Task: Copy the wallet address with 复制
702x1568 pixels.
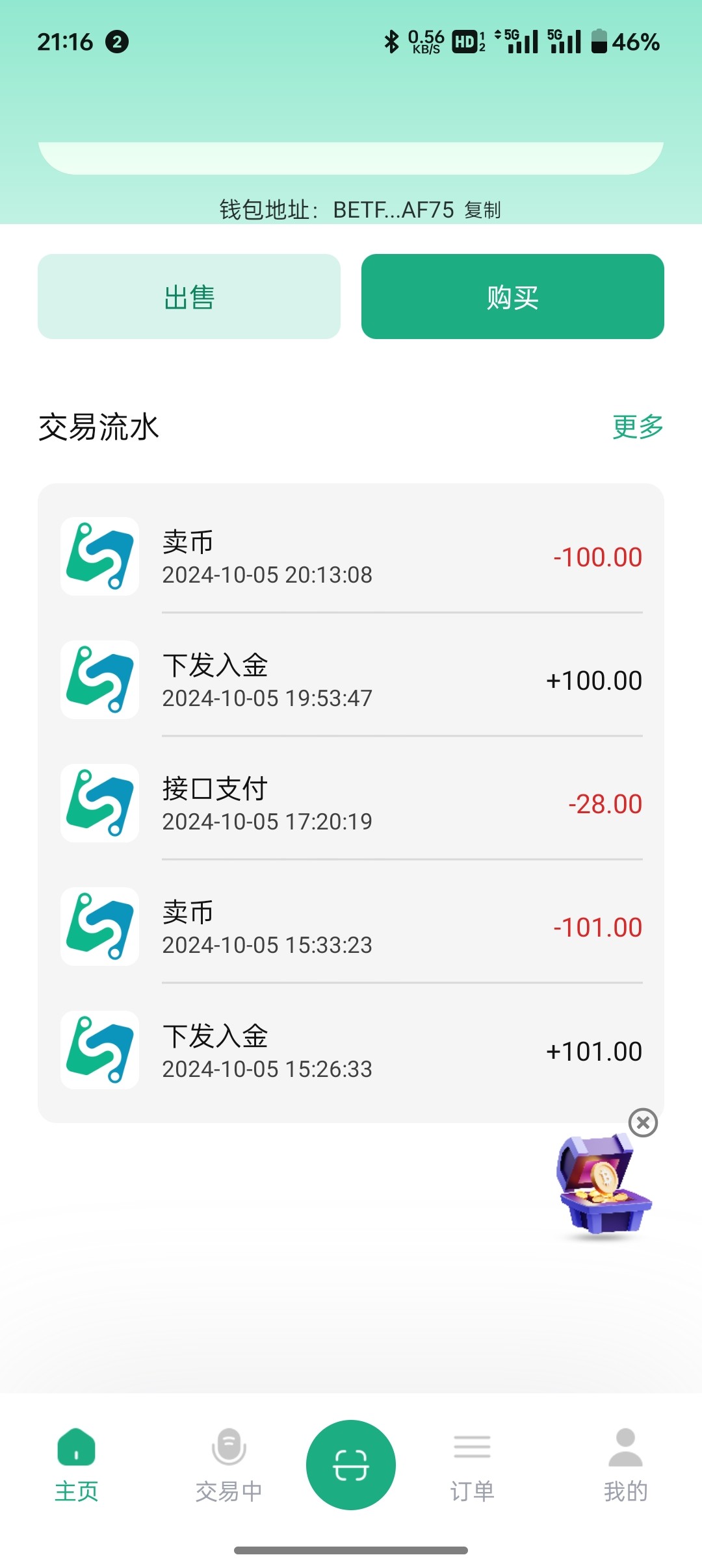Action: pos(482,210)
